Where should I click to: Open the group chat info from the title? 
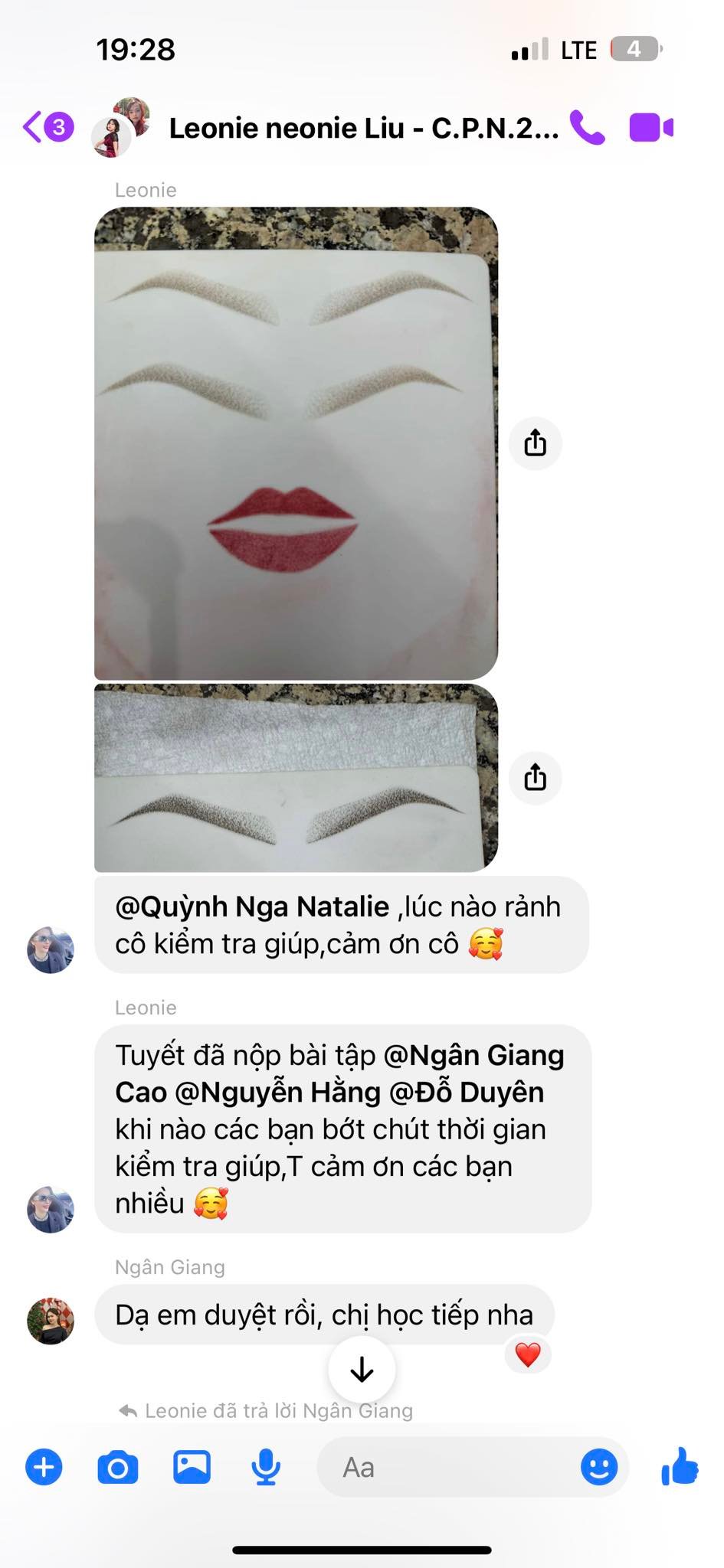coord(363,129)
